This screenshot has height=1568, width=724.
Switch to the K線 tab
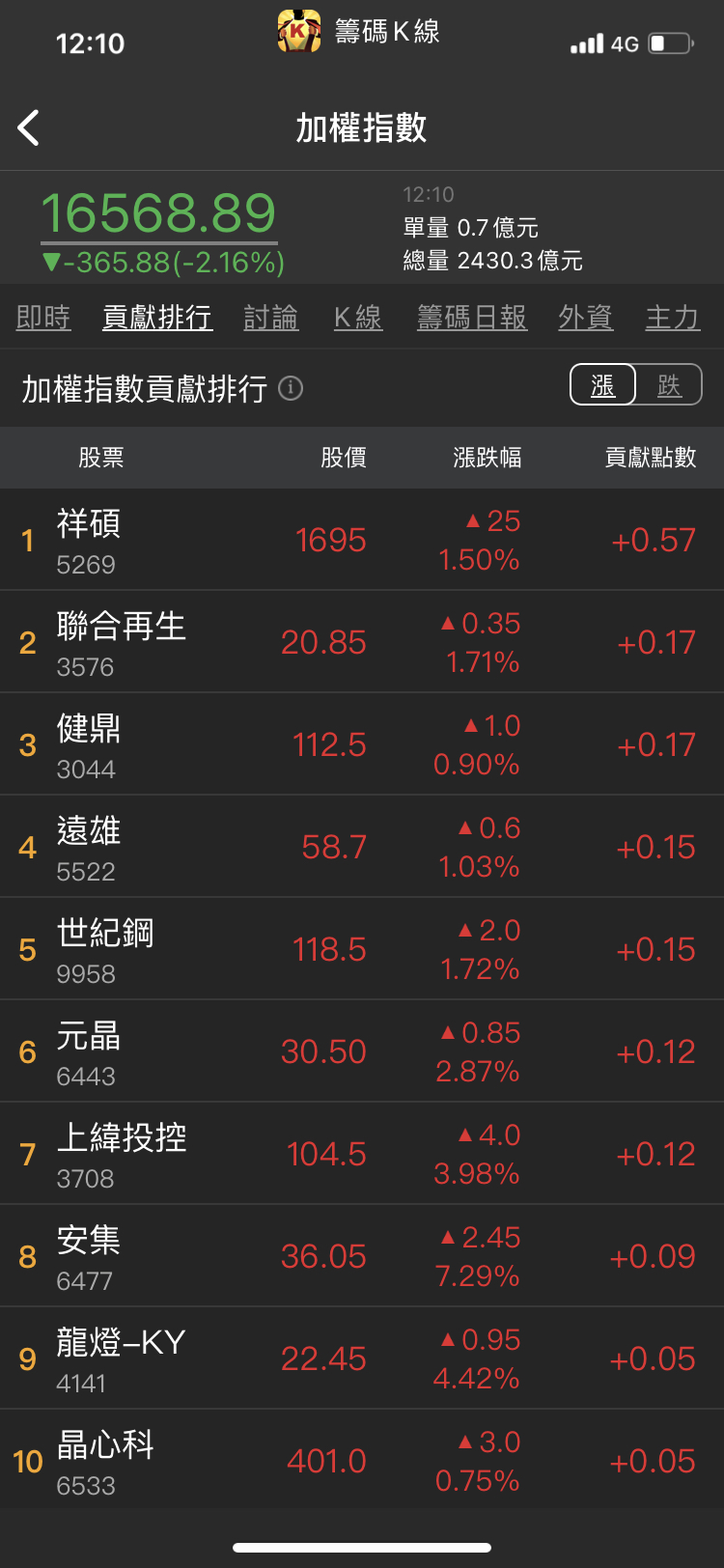[357, 318]
